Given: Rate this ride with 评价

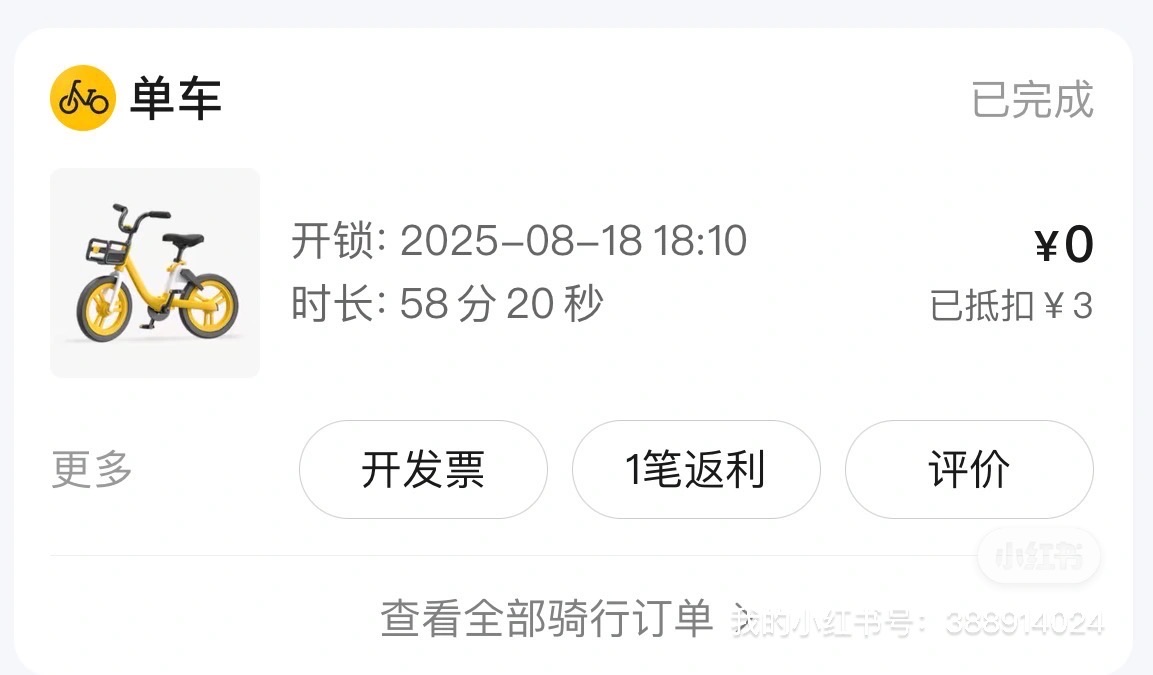Looking at the screenshot, I should pyautogui.click(x=969, y=470).
